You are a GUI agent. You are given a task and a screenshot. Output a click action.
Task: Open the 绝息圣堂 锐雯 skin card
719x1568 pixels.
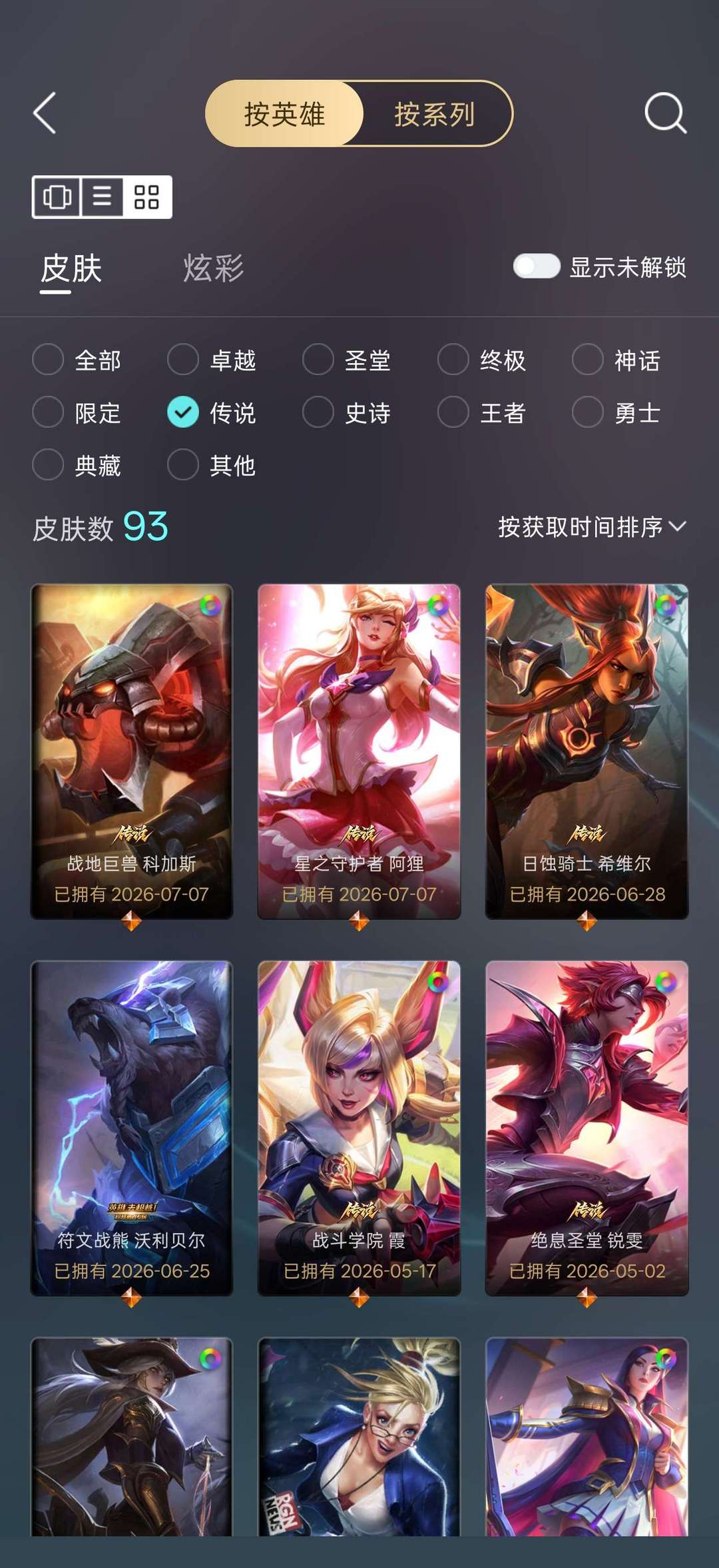[x=587, y=1128]
